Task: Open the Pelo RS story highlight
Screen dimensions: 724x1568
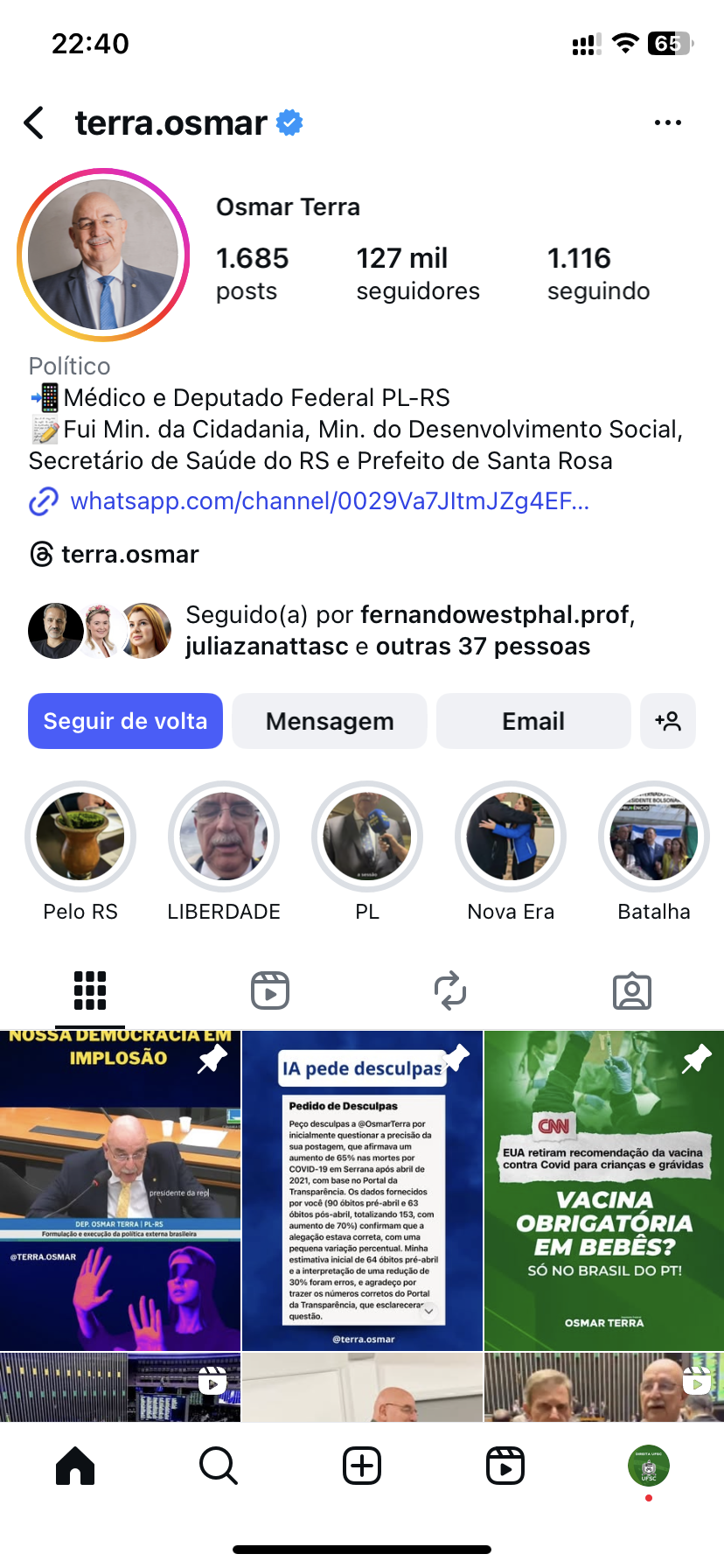Action: point(80,836)
